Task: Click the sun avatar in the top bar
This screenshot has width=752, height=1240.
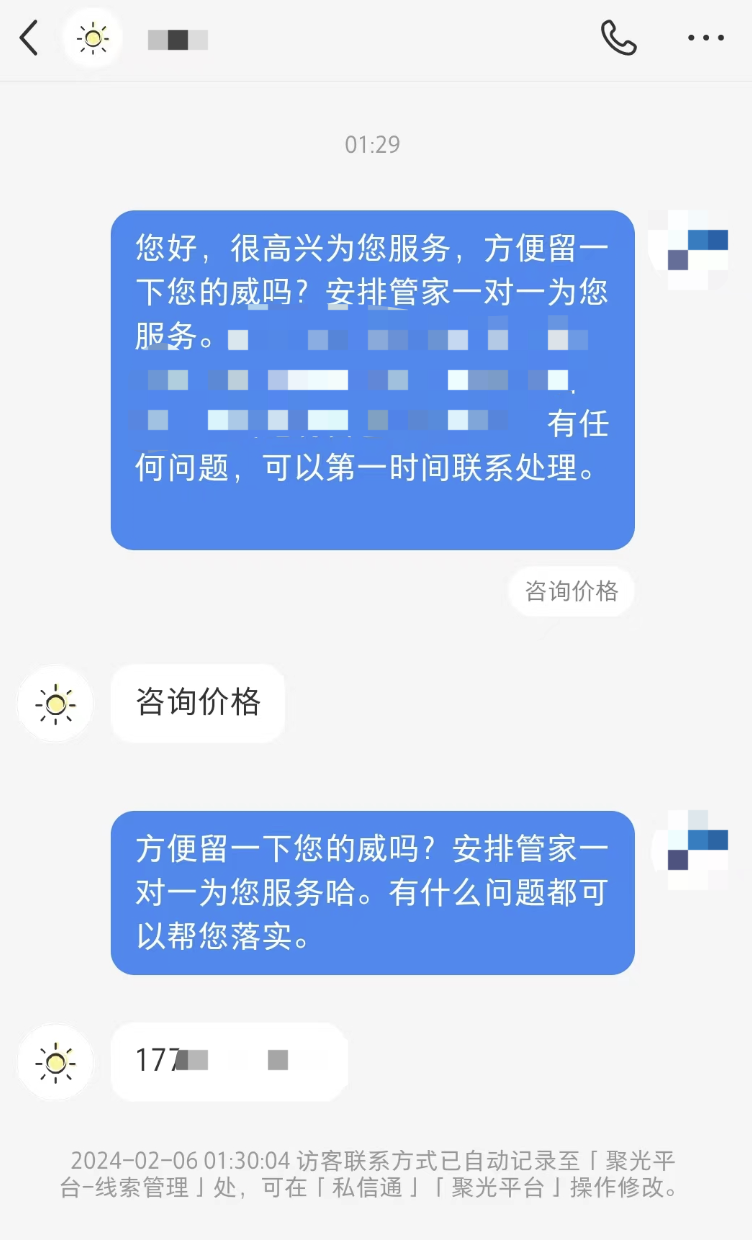Action: [92, 37]
